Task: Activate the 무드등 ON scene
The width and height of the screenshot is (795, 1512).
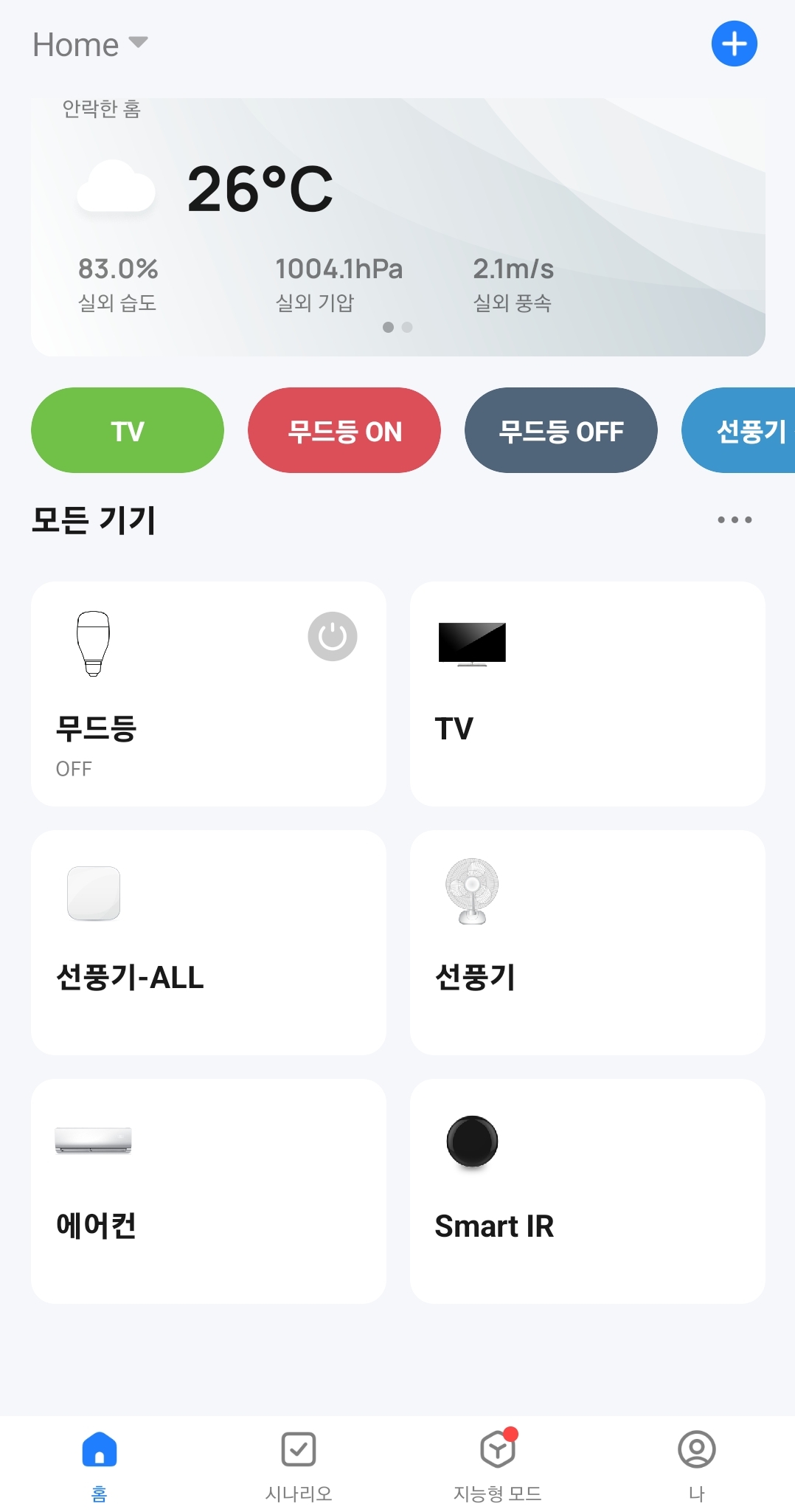Action: tap(344, 430)
